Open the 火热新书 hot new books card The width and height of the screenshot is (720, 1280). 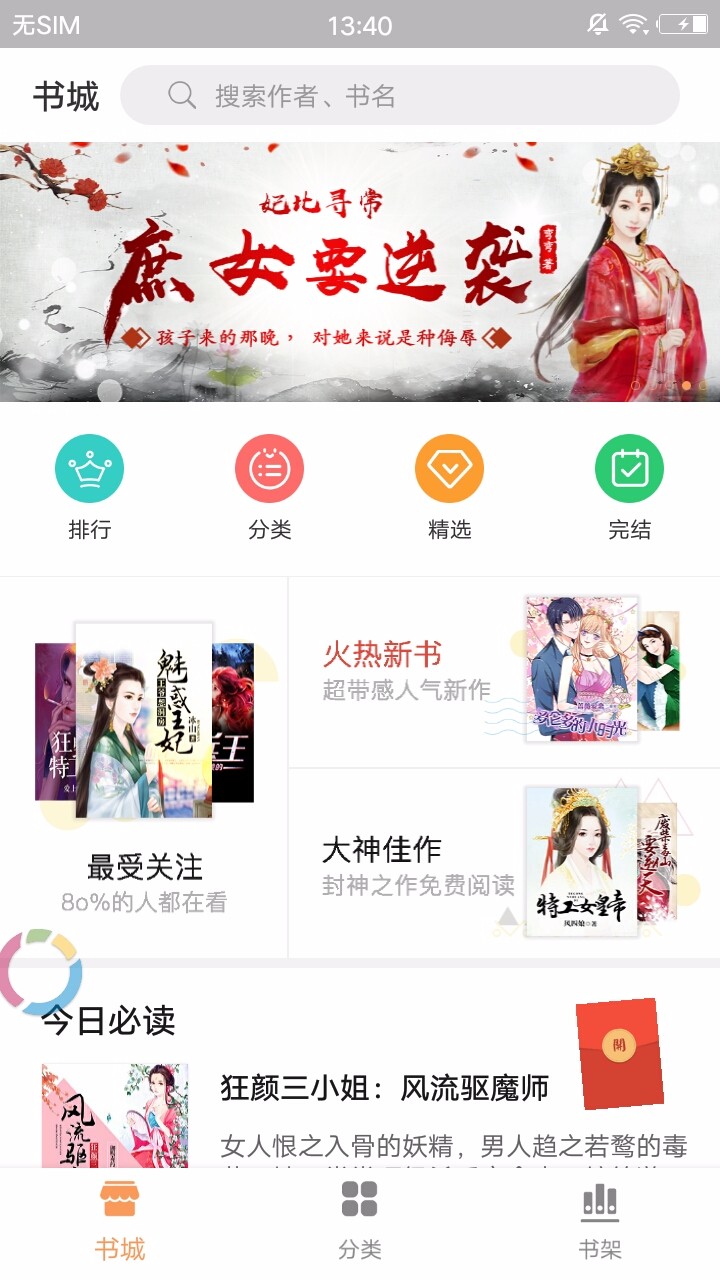[x=504, y=672]
